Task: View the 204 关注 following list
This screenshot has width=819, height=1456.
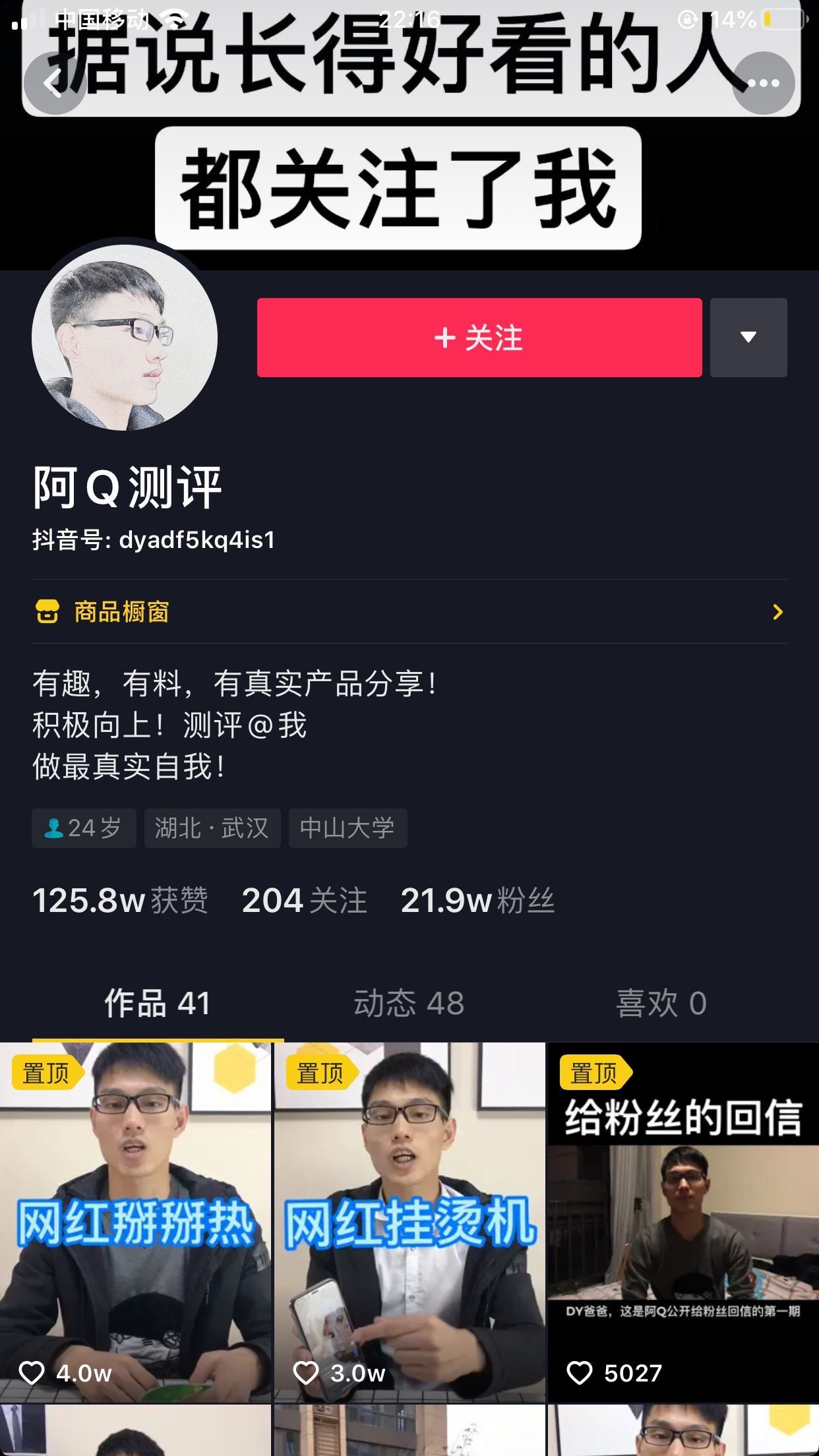Action: 304,901
